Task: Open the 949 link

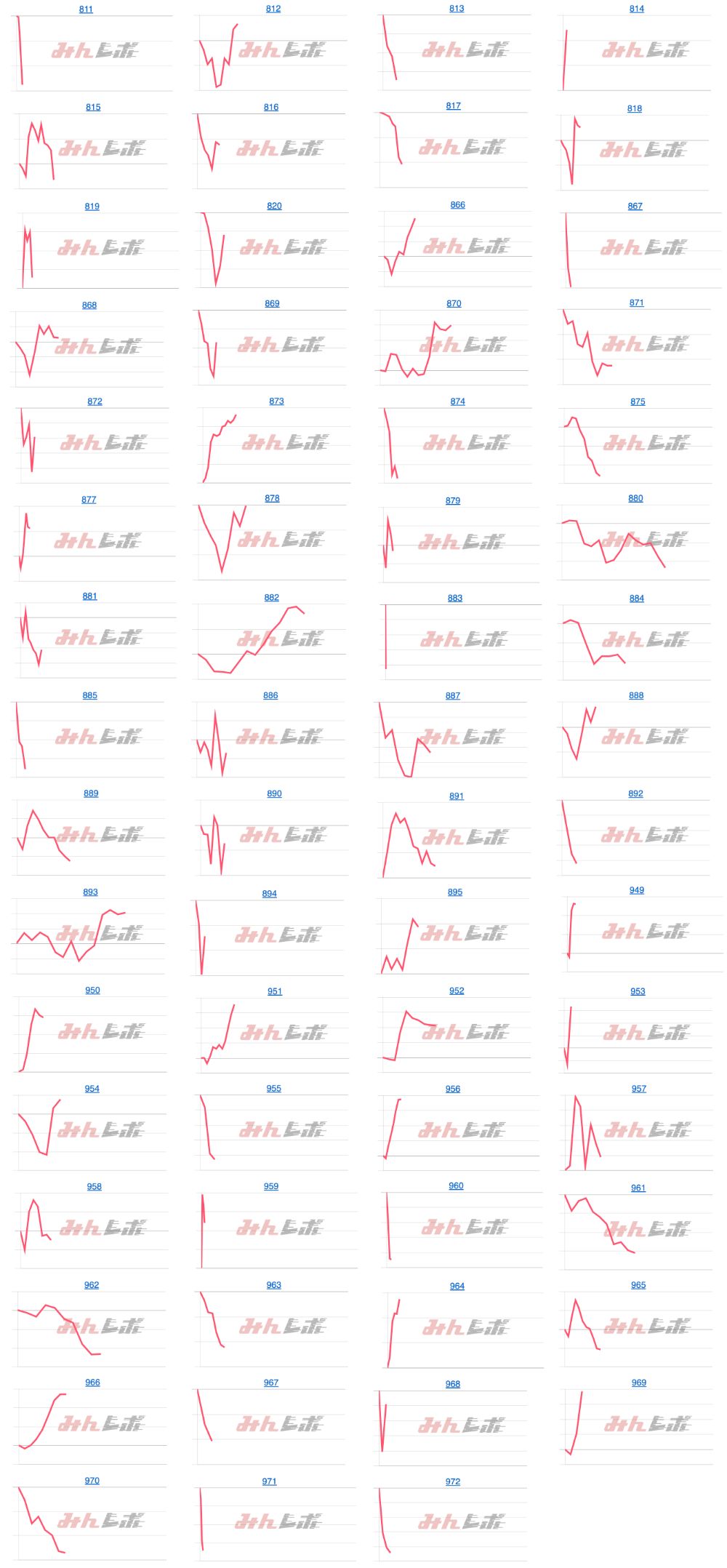Action: 636,890
